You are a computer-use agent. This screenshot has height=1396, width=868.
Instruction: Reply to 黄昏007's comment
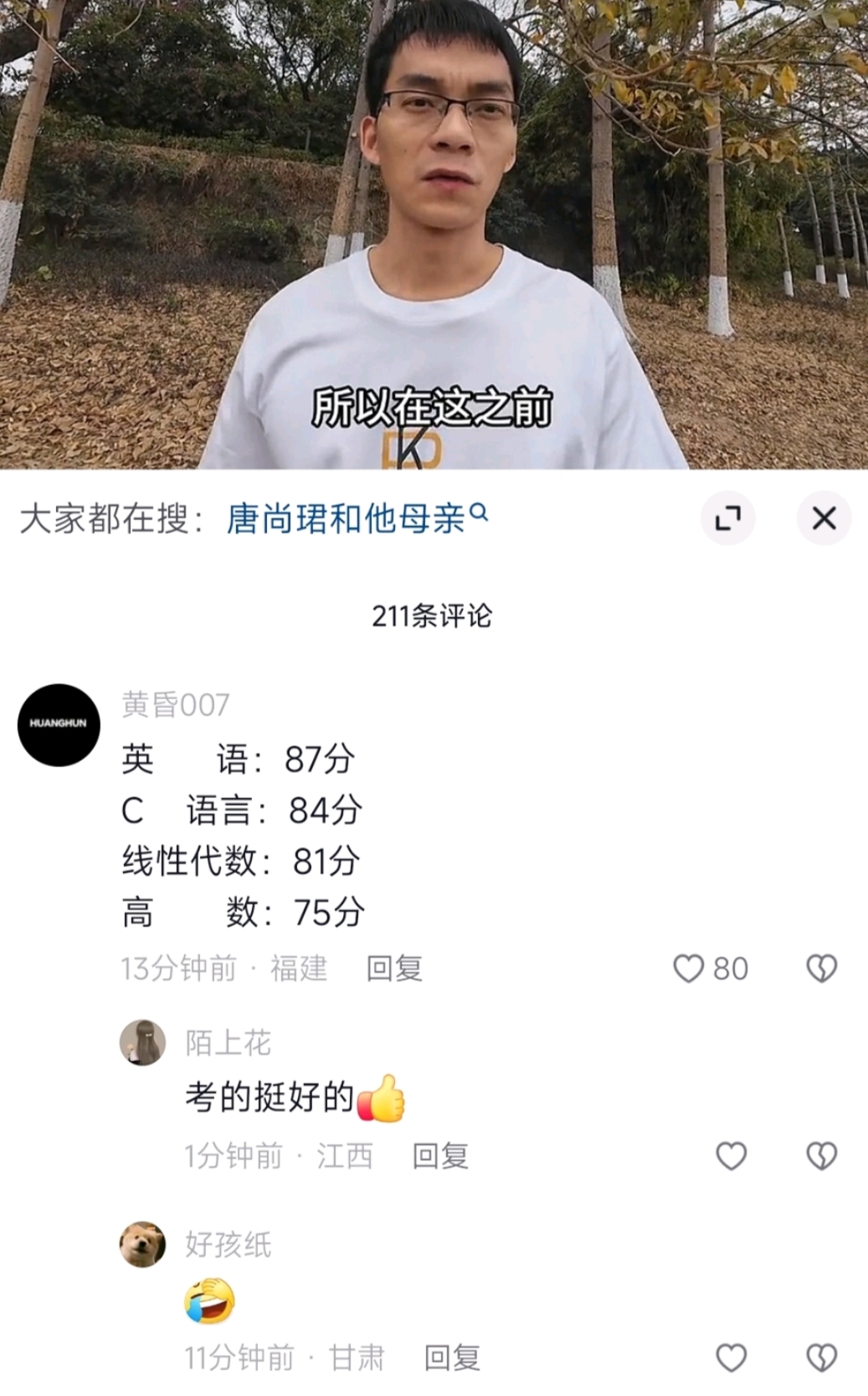(394, 969)
